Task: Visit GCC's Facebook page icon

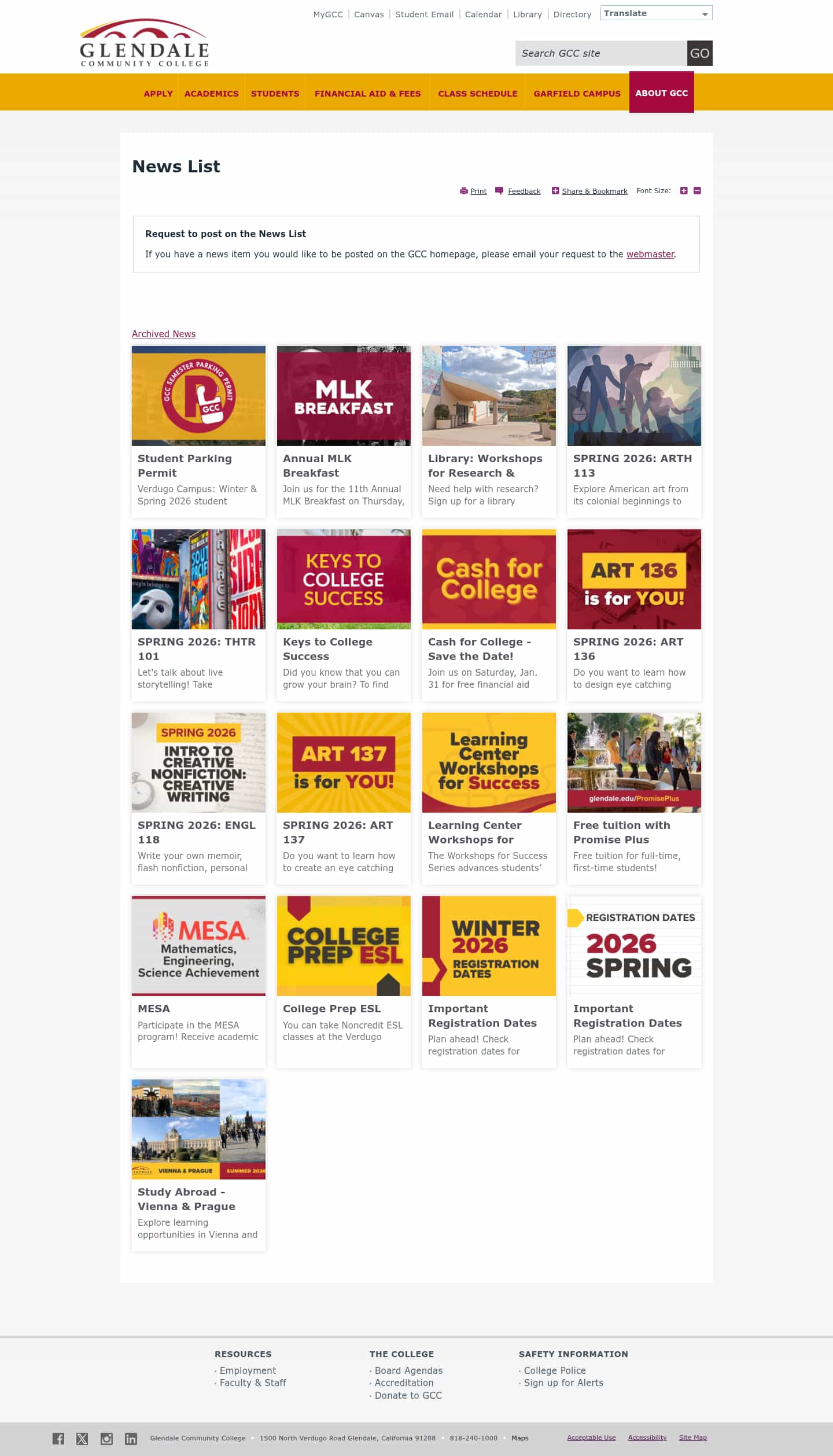Action: coord(58,1438)
